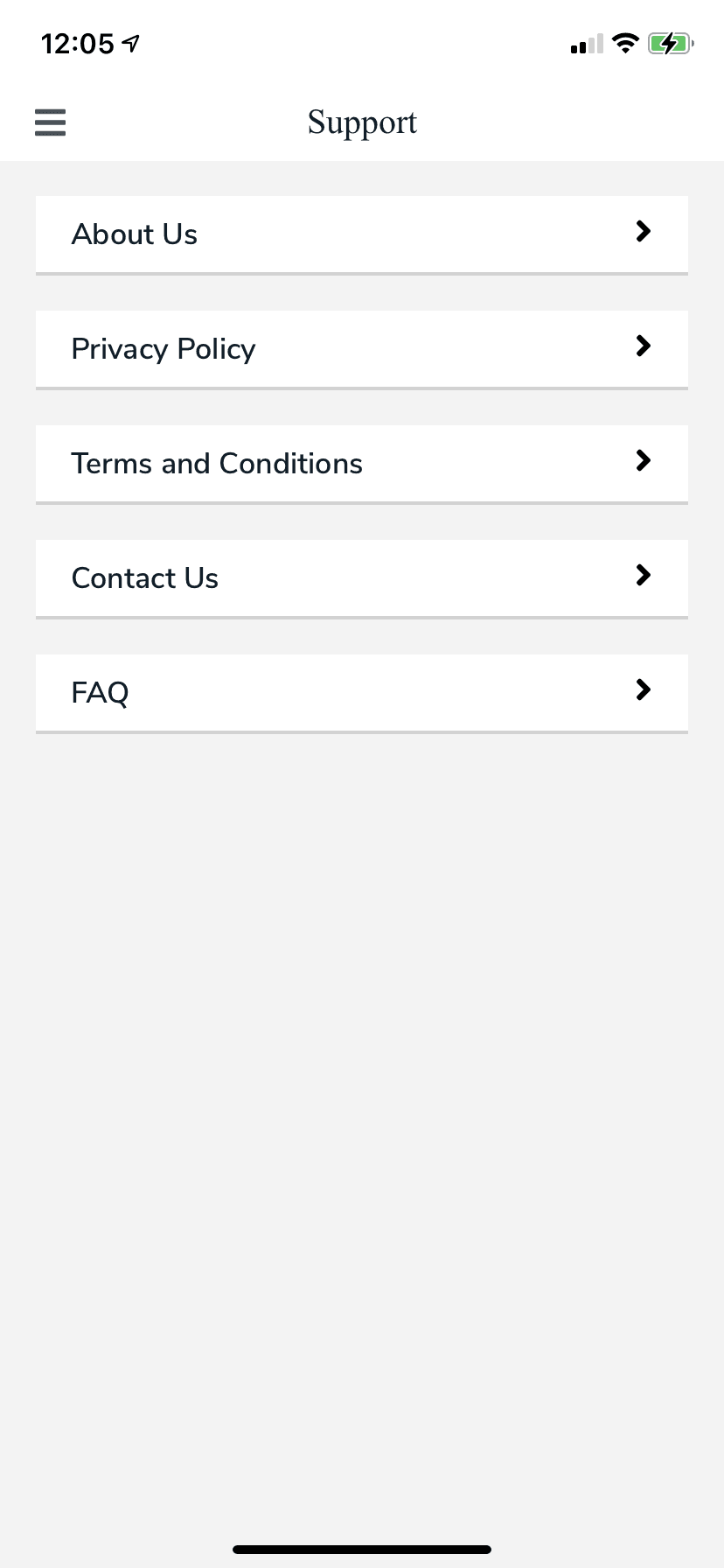Tap the cellular signal strength icon
724x1568 pixels.
click(x=585, y=45)
